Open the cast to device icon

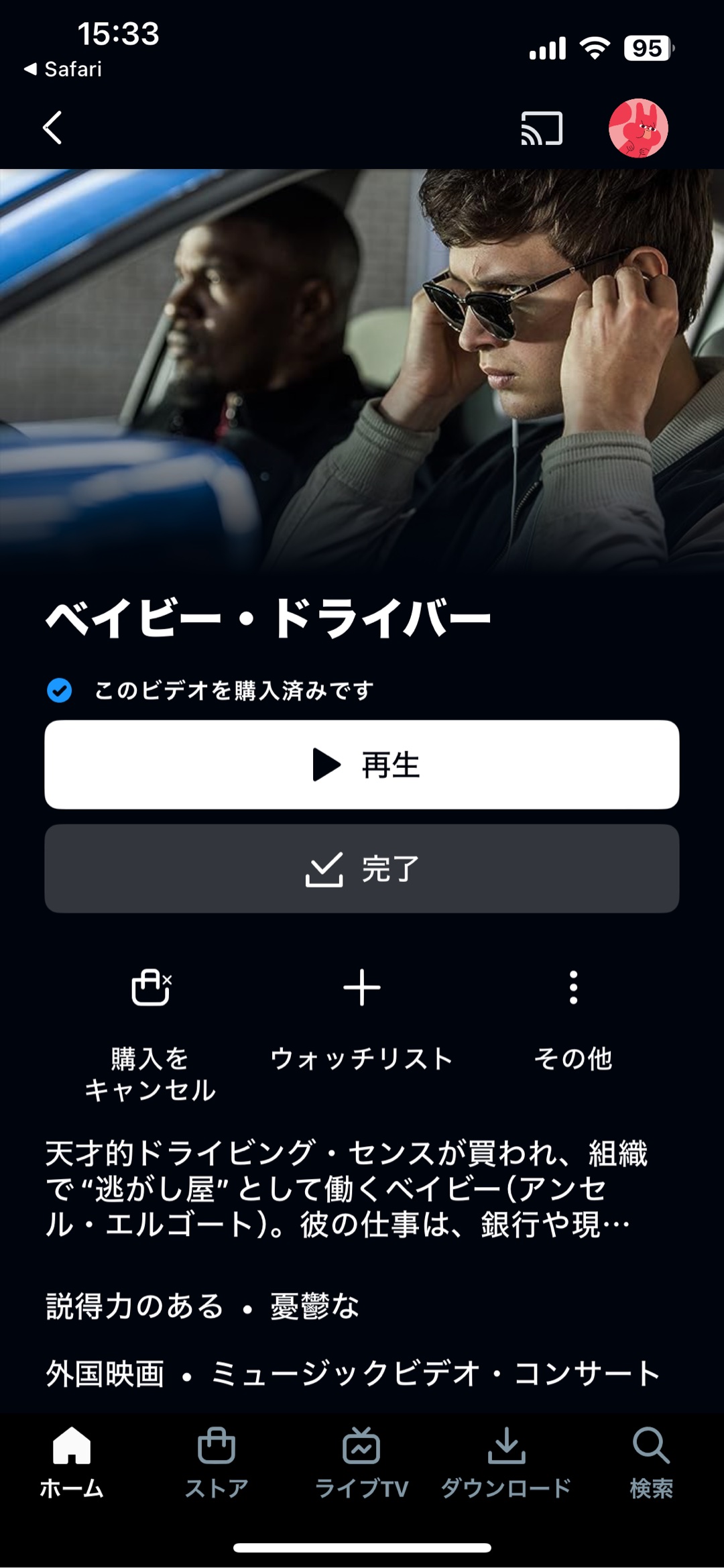click(542, 128)
